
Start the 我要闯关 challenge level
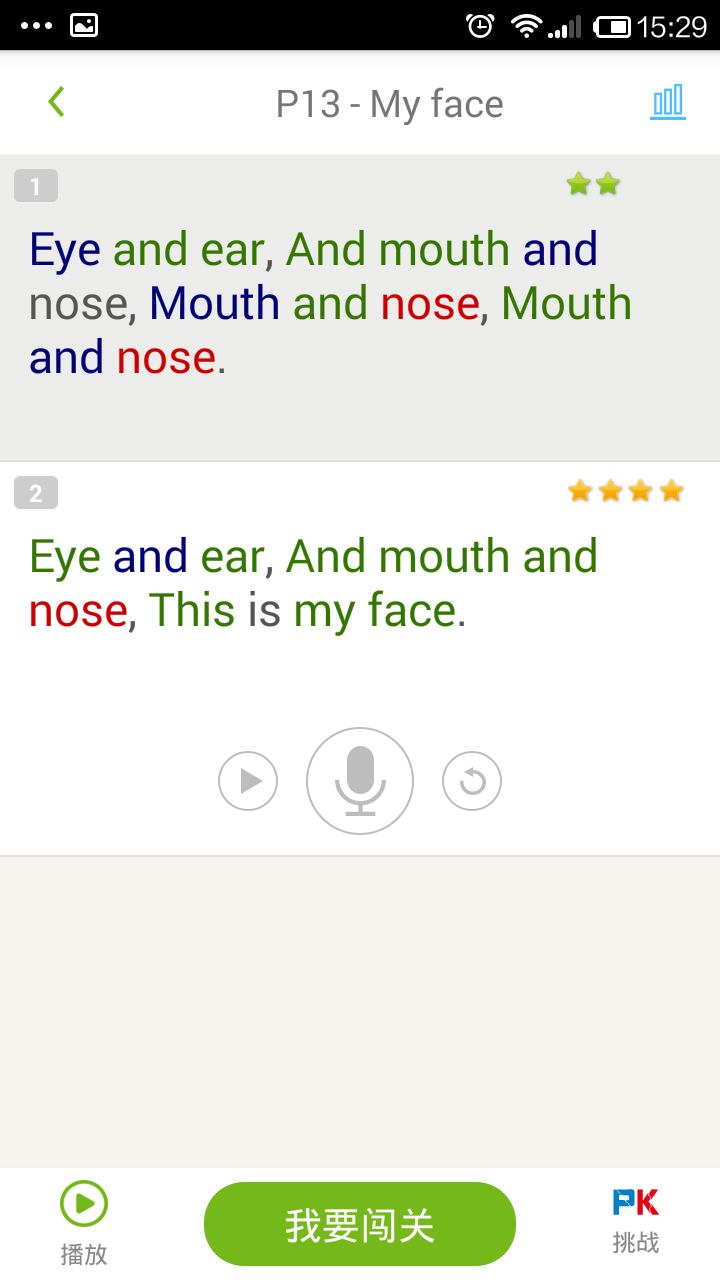pos(360,1224)
